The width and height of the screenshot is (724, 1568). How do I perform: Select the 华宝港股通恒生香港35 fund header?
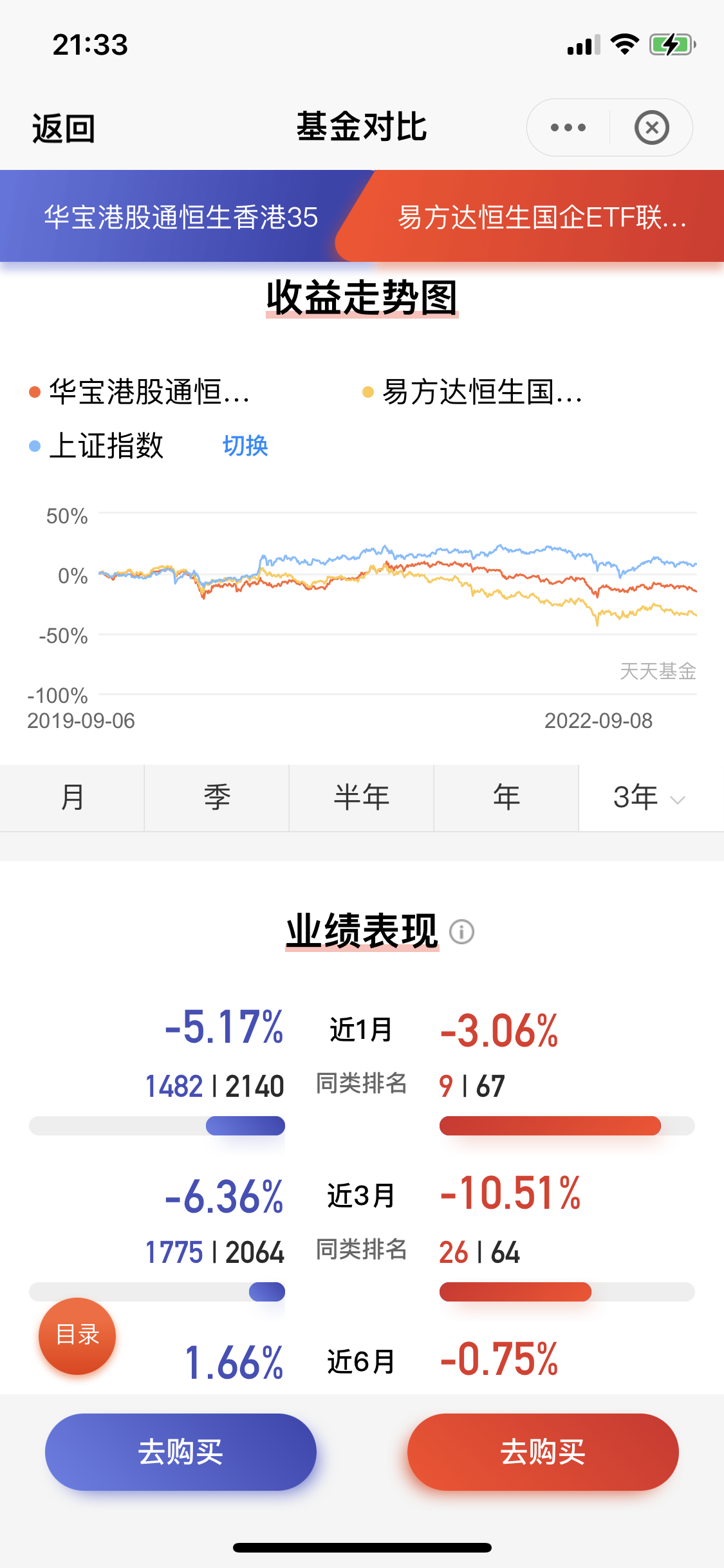point(181,217)
